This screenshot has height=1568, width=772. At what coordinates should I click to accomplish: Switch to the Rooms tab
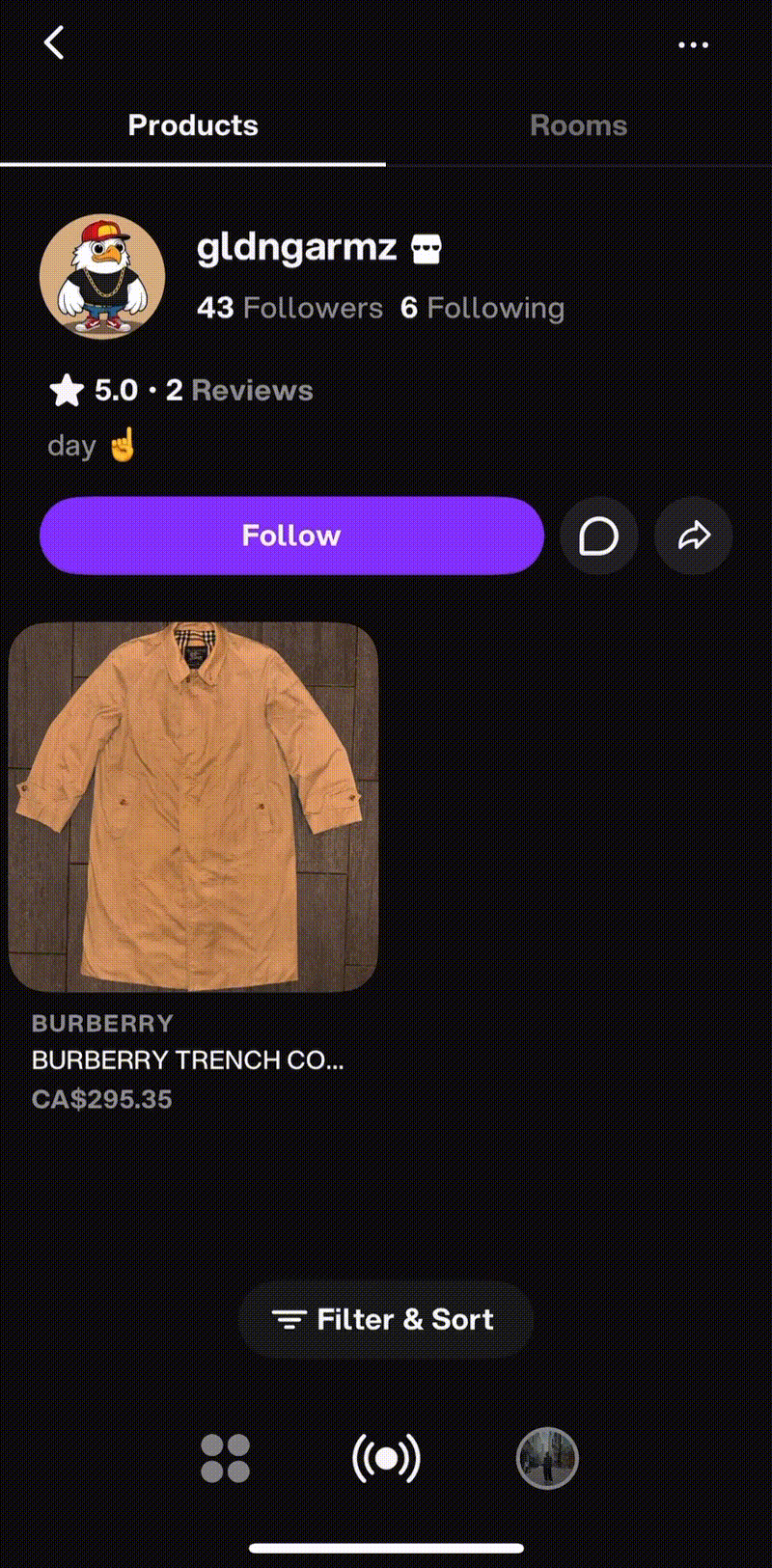point(578,125)
